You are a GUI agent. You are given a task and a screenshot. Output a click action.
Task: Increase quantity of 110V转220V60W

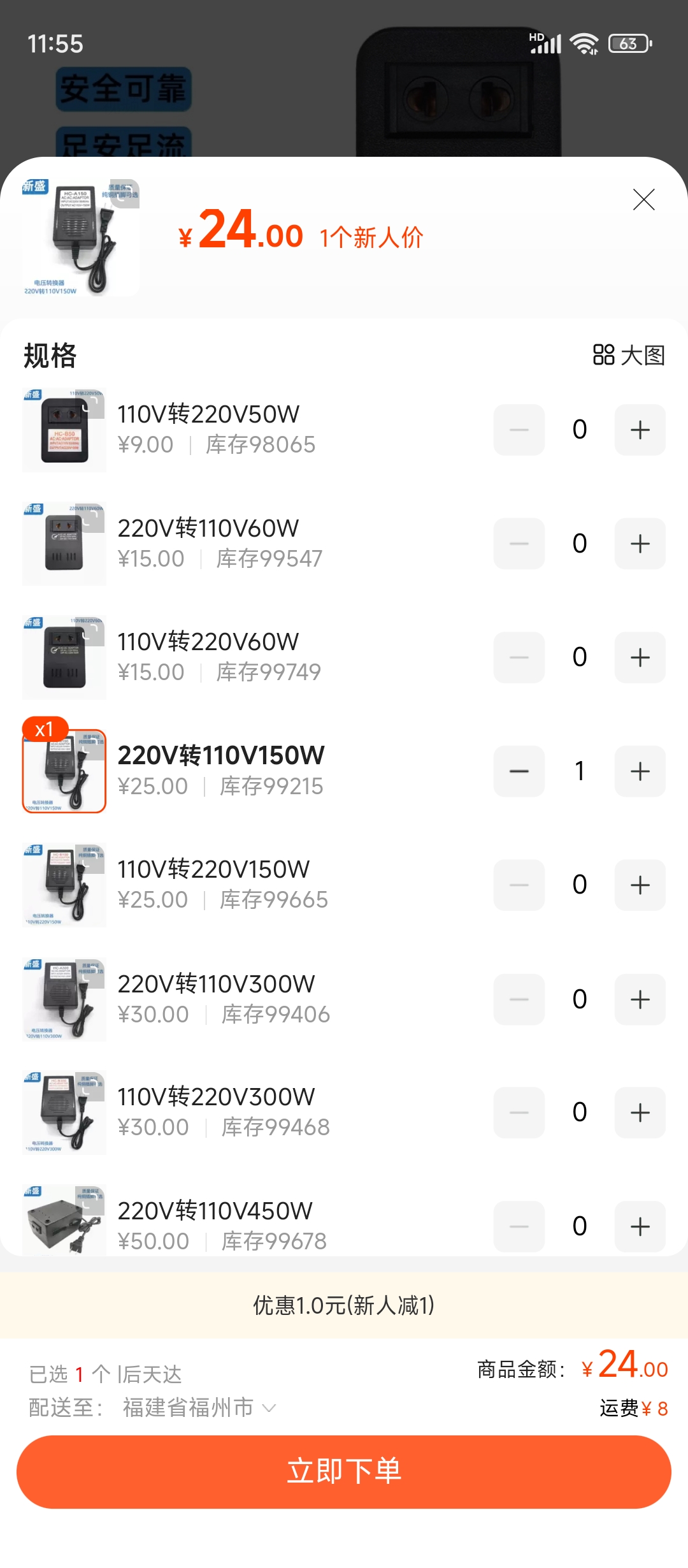640,657
